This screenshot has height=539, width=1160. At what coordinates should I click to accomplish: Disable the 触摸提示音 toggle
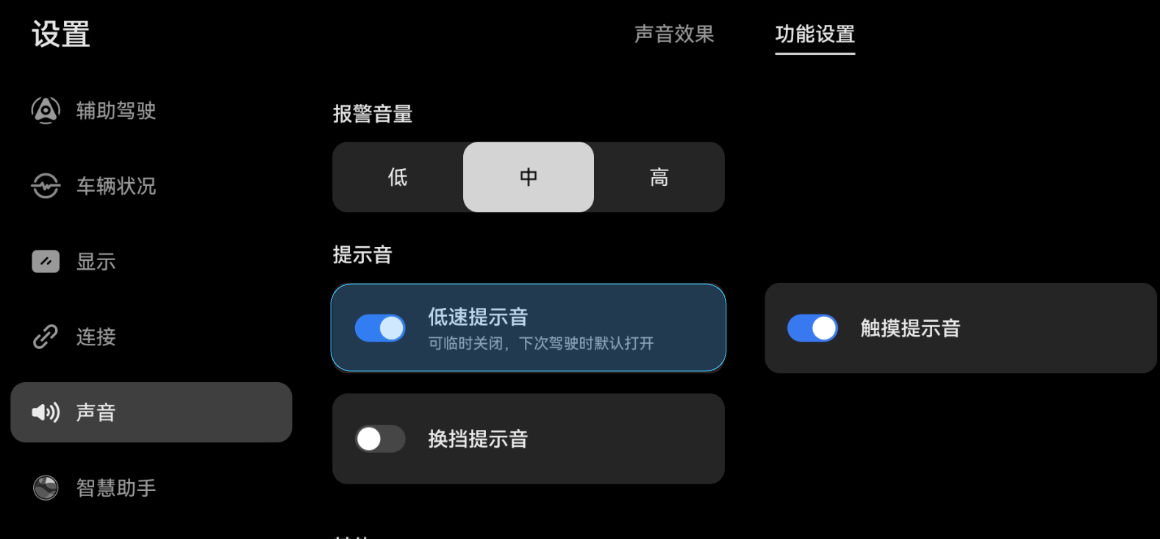[812, 328]
